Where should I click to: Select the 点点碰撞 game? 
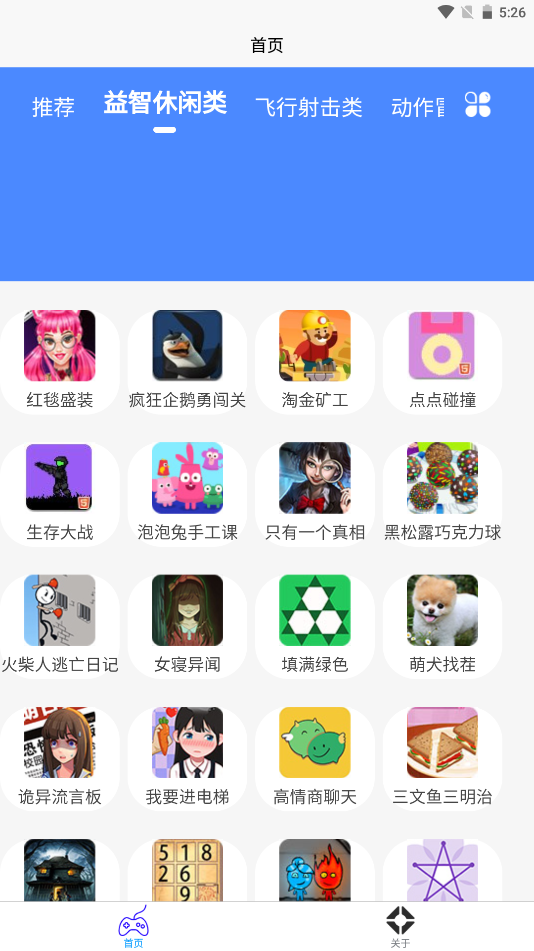click(x=442, y=361)
